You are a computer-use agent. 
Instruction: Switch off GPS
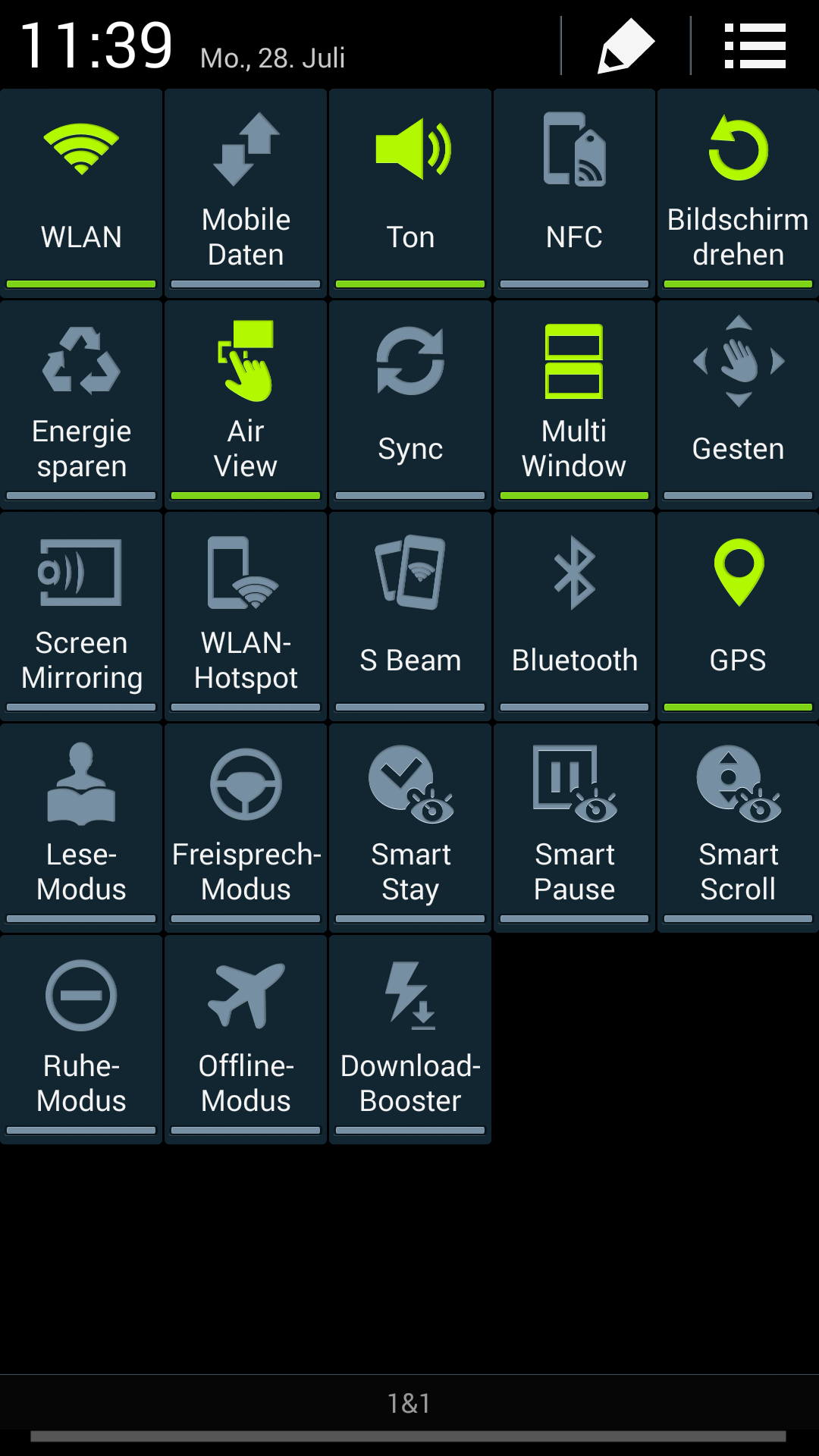tap(738, 616)
